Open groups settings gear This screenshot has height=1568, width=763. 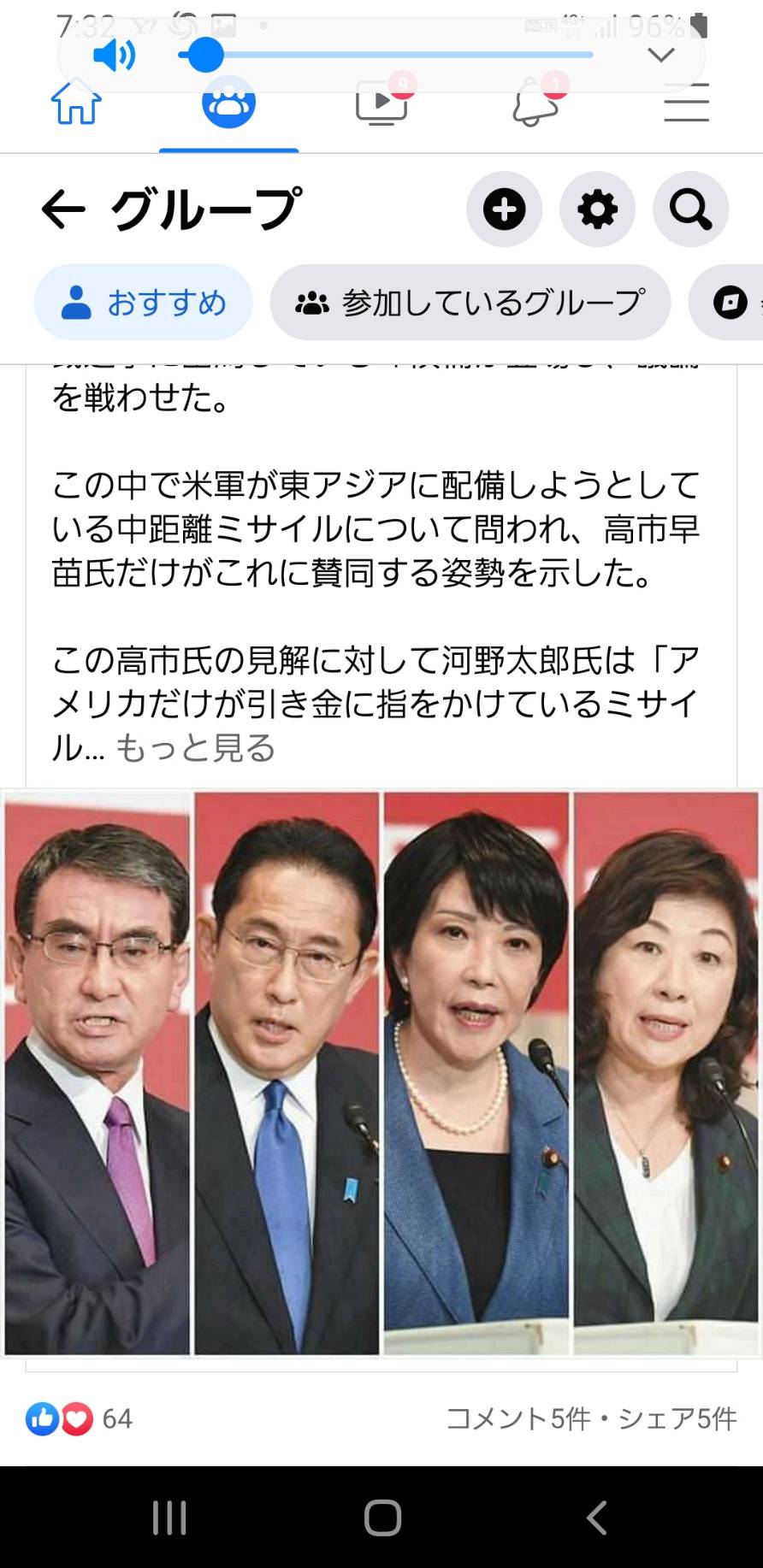coord(597,209)
